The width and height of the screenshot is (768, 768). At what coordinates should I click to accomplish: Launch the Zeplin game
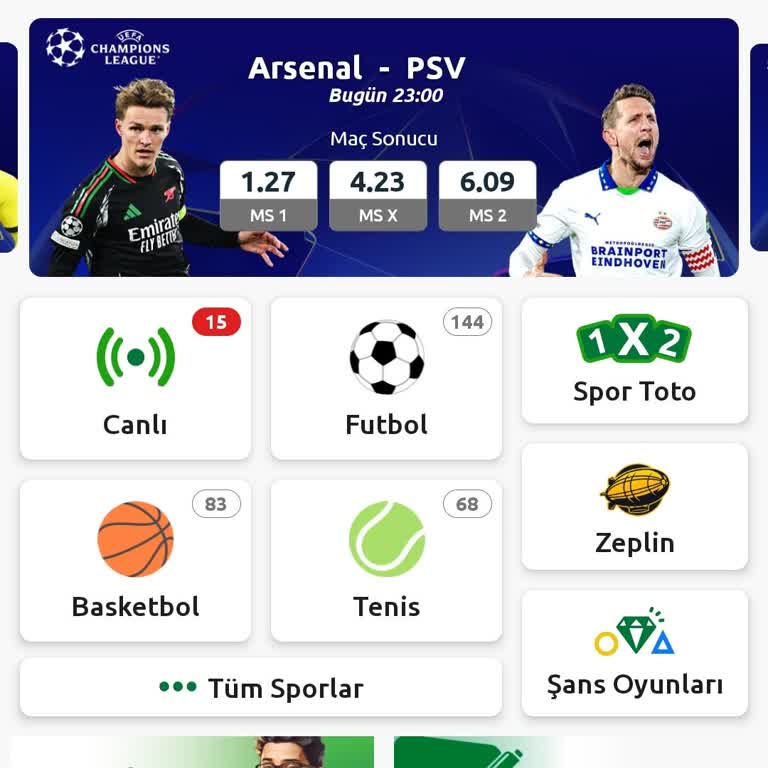click(634, 507)
